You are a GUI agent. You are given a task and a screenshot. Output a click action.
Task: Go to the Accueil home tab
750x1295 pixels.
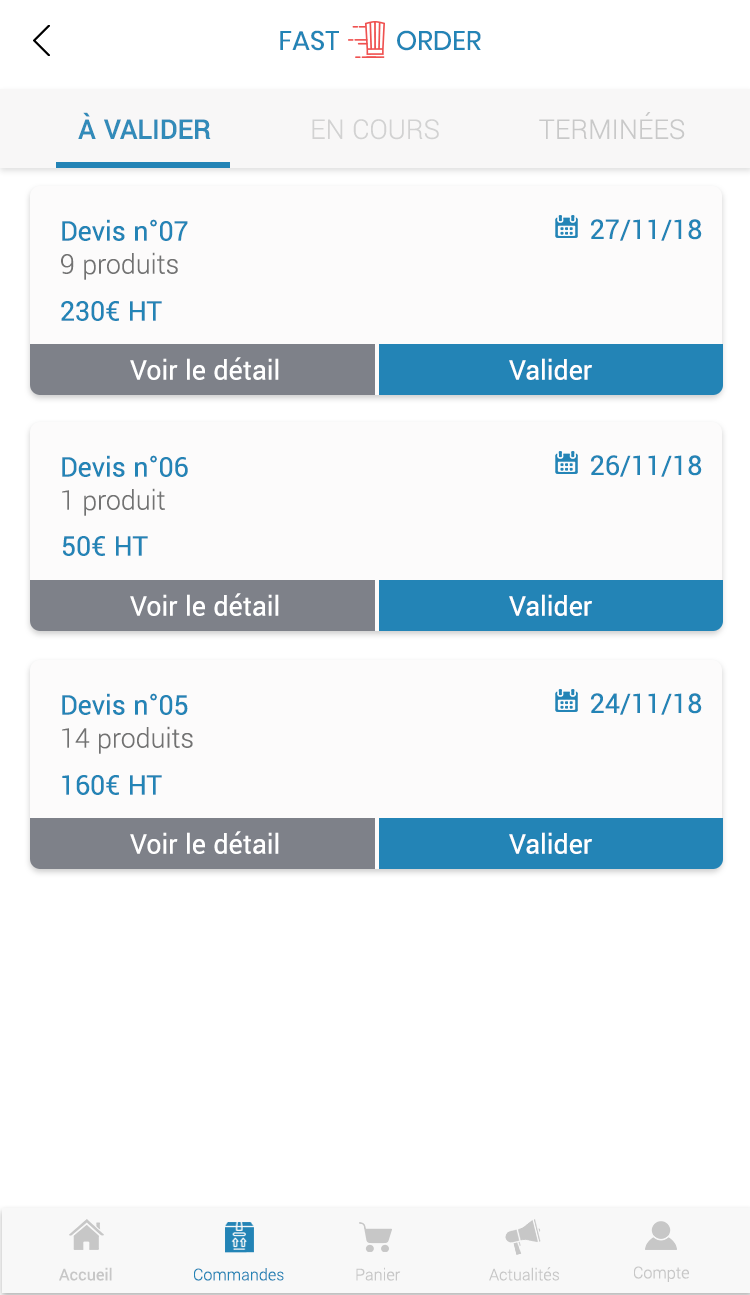86,1250
